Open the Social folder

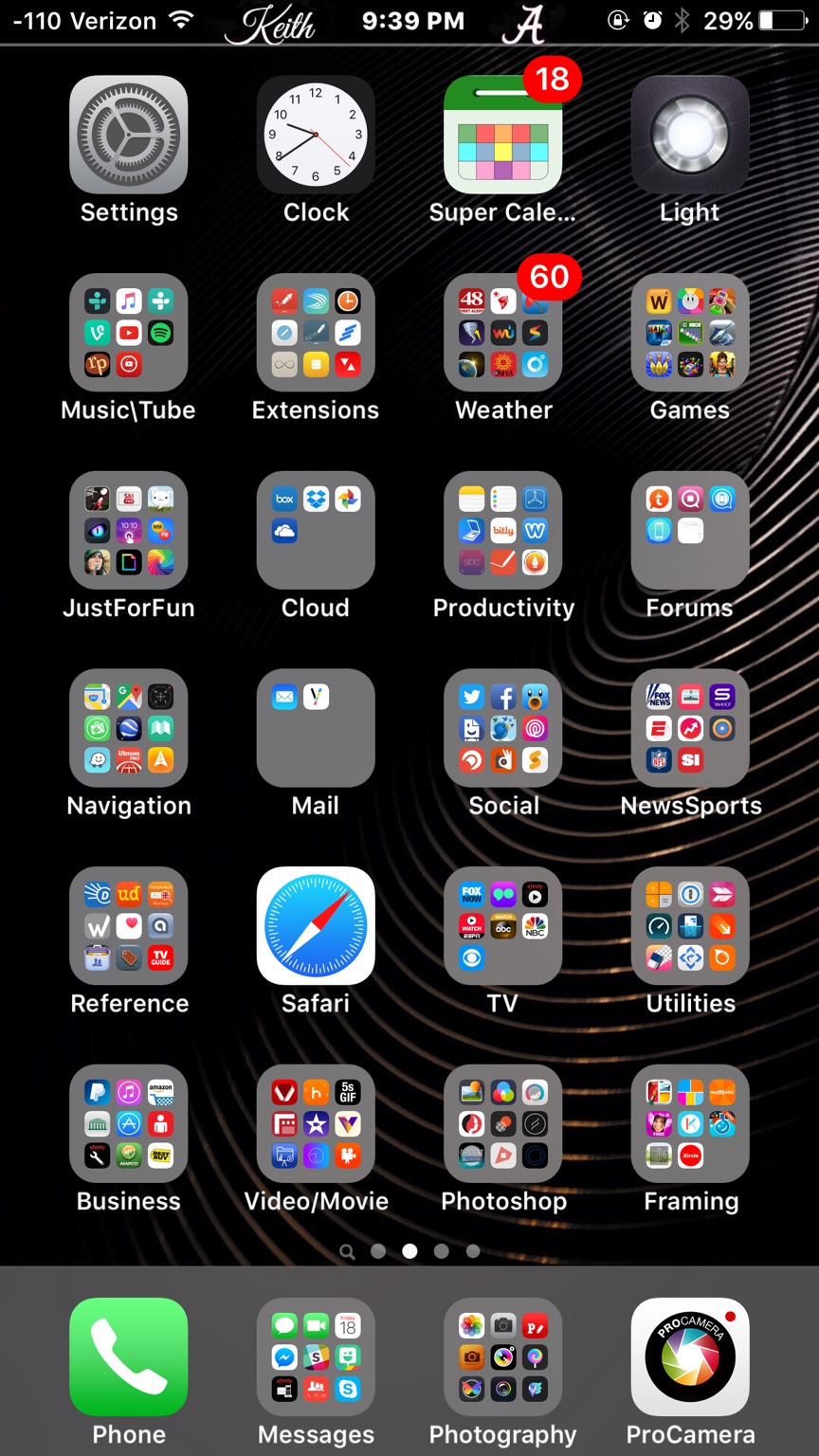502,728
